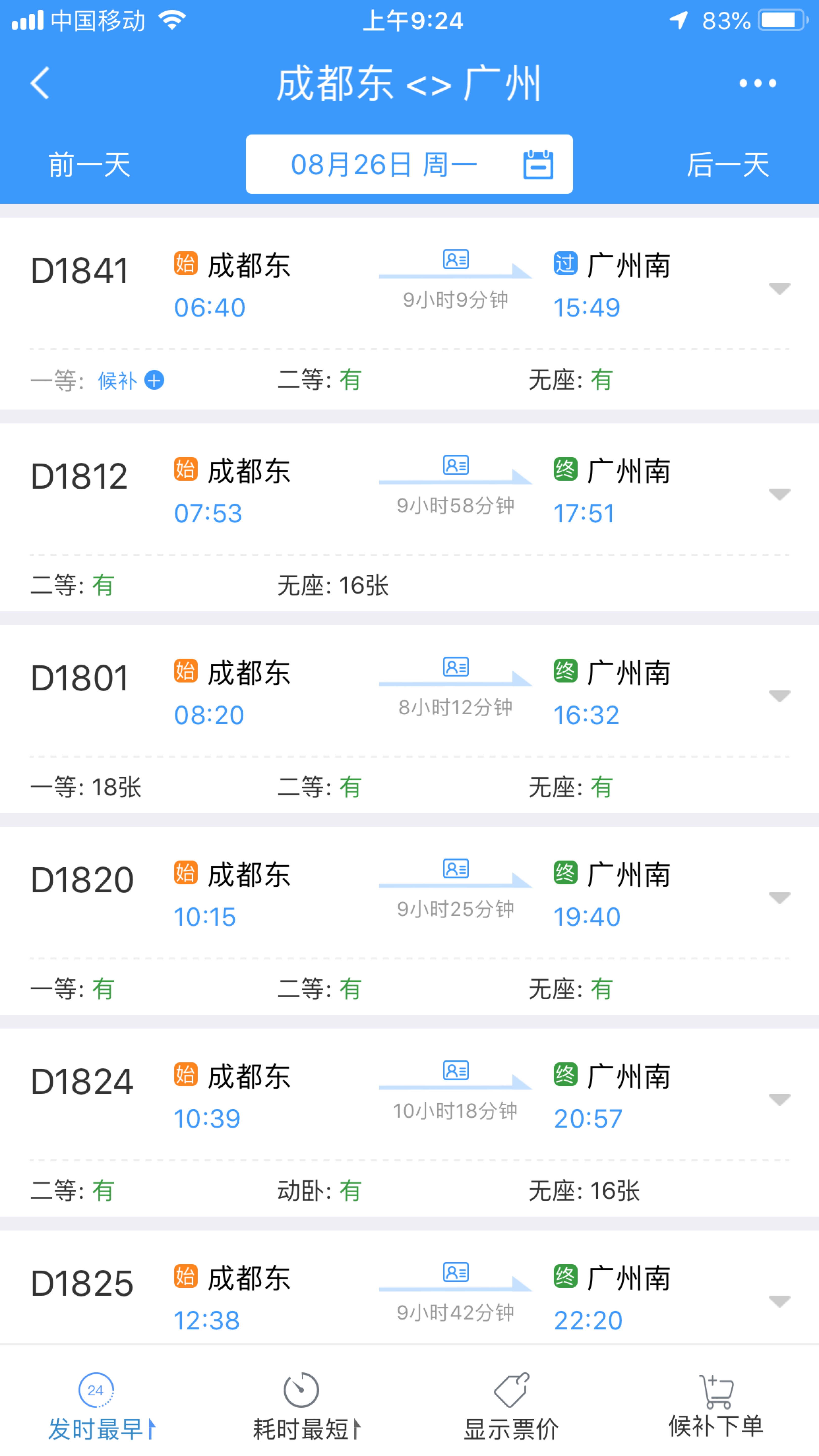The image size is (819, 1456).
Task: Go to the next day 后一天
Action: pyautogui.click(x=727, y=165)
